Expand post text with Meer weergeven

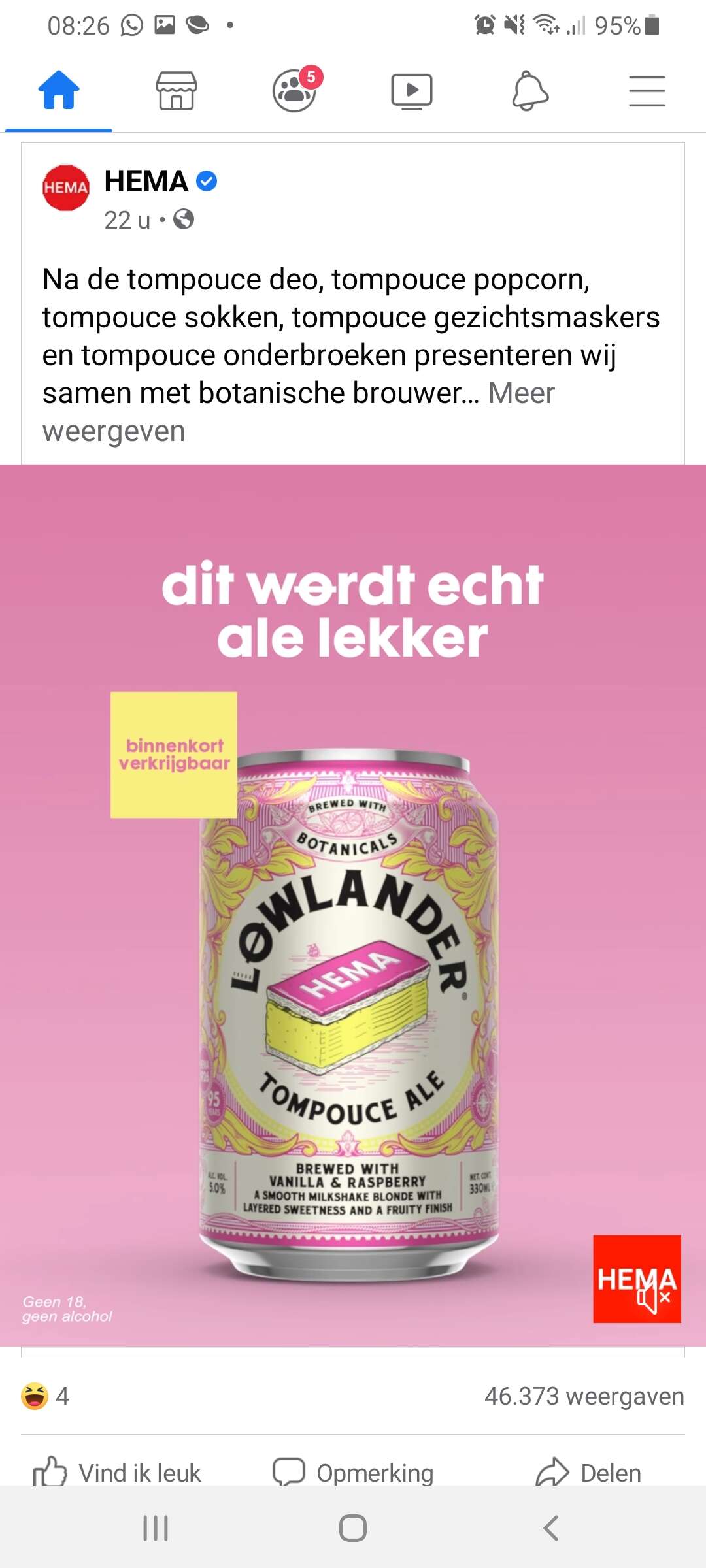298,412
